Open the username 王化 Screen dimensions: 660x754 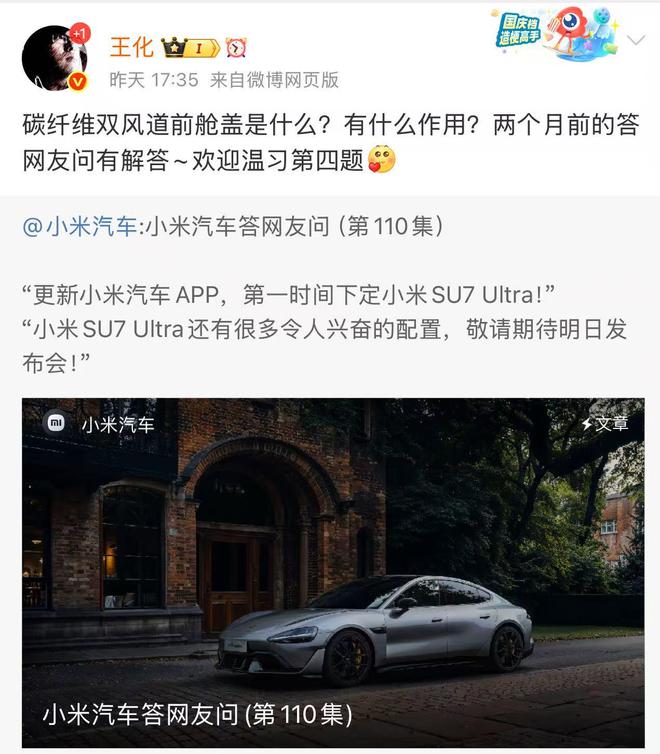coord(131,46)
